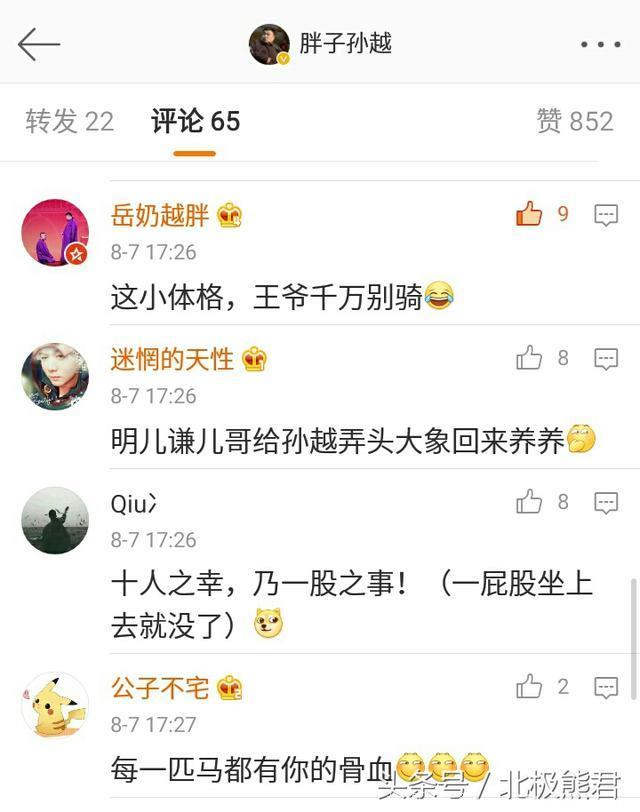Open Qiu's profile avatar
The height and width of the screenshot is (812, 640).
[x=55, y=520]
